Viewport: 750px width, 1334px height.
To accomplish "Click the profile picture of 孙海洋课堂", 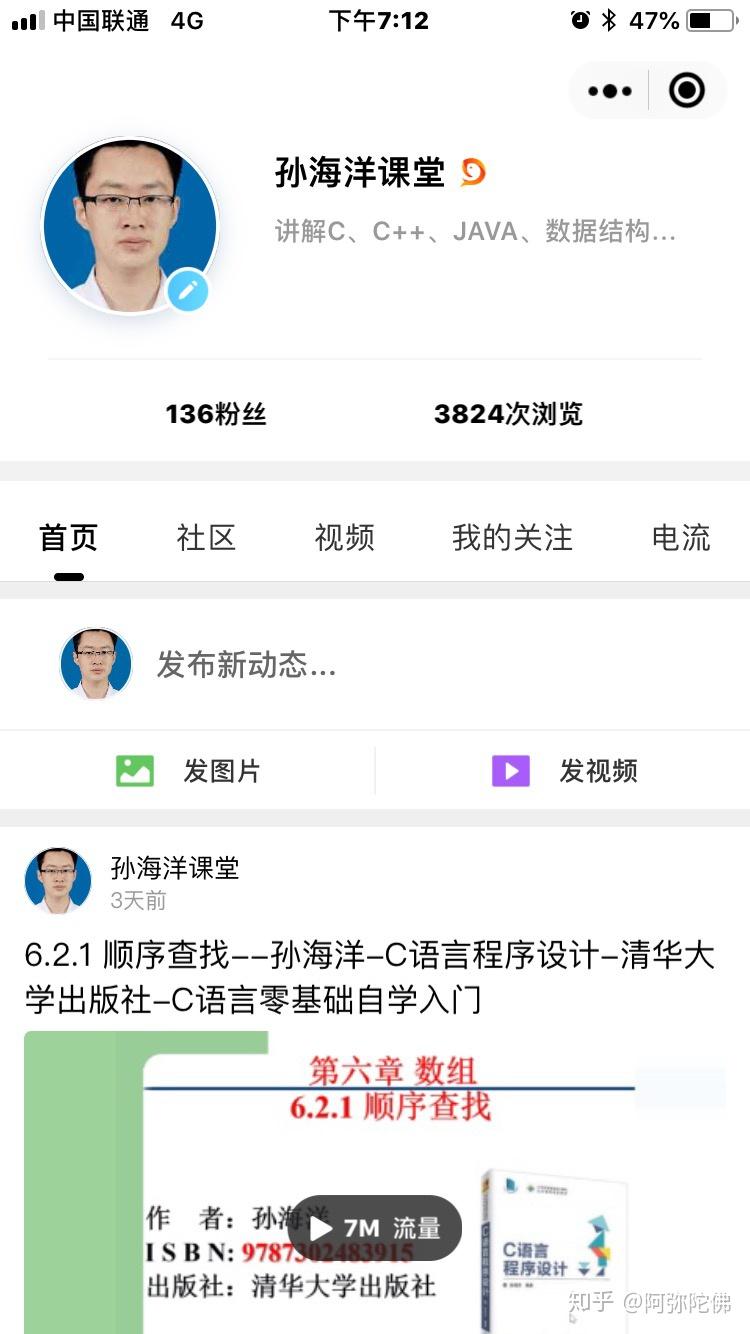I will (127, 224).
